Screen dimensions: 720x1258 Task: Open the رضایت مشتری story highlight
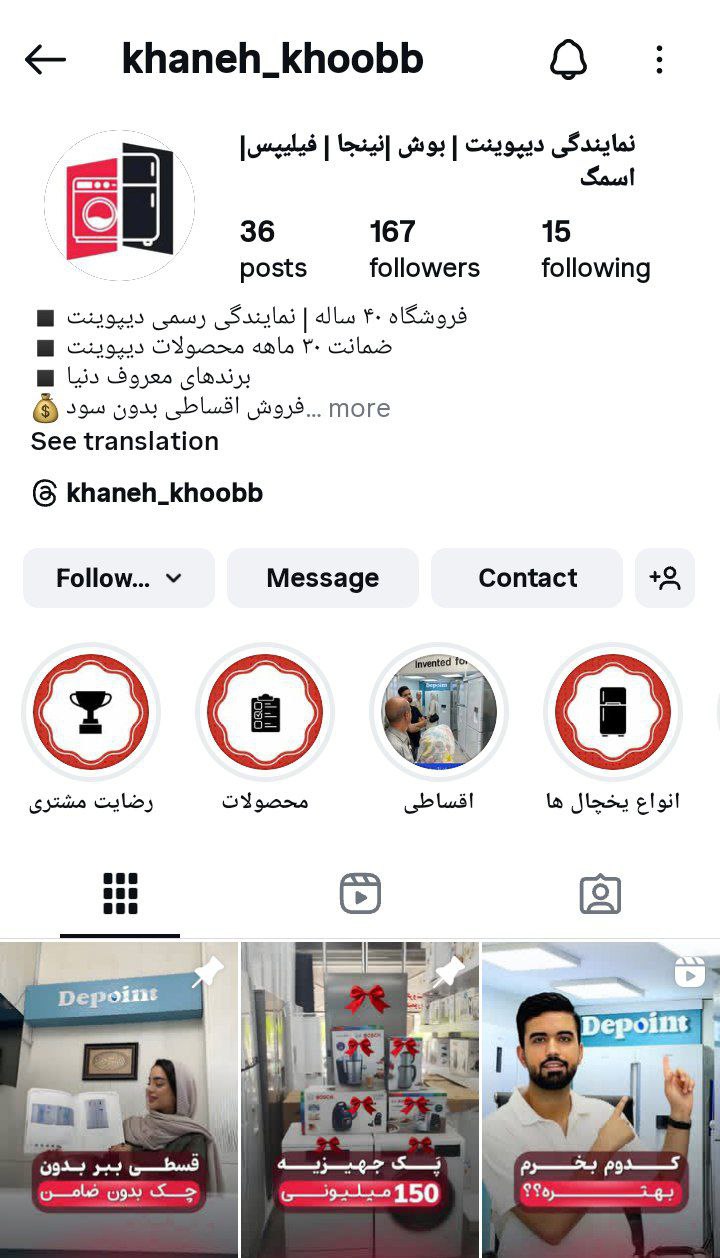tap(91, 712)
